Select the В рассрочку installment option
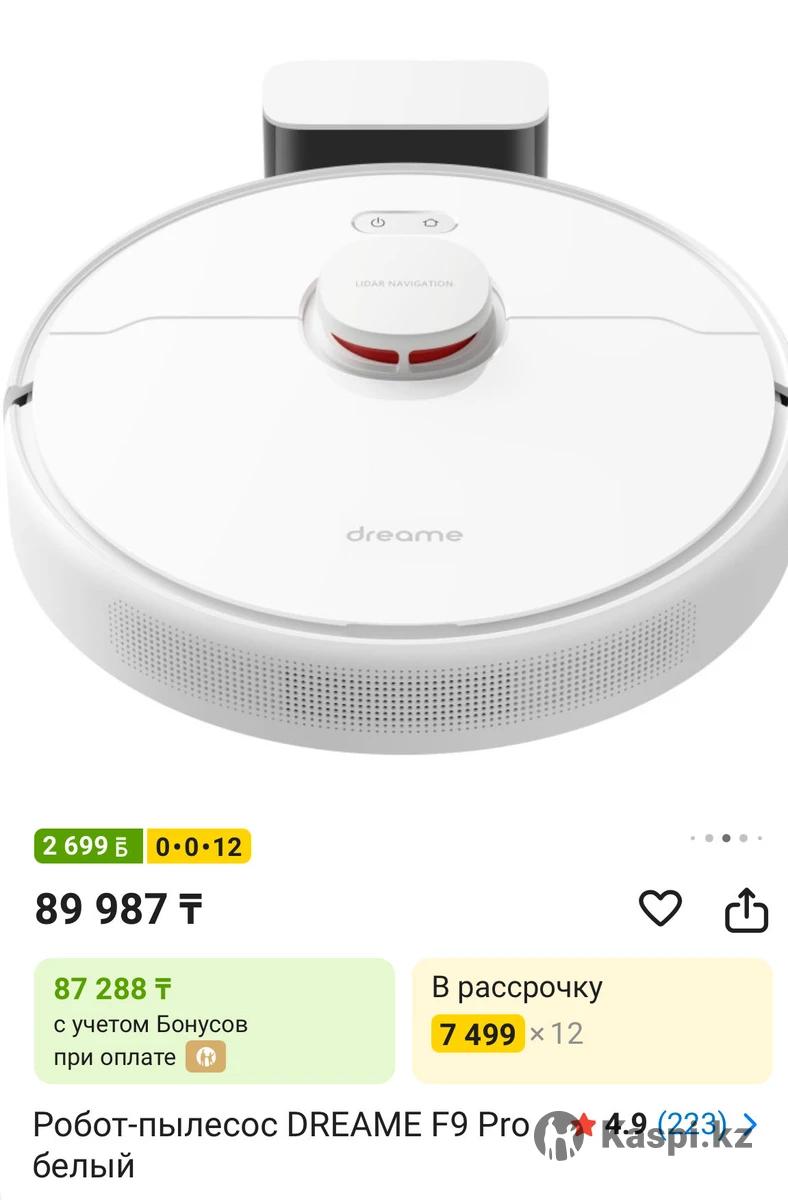The image size is (788, 1200). click(x=592, y=1020)
